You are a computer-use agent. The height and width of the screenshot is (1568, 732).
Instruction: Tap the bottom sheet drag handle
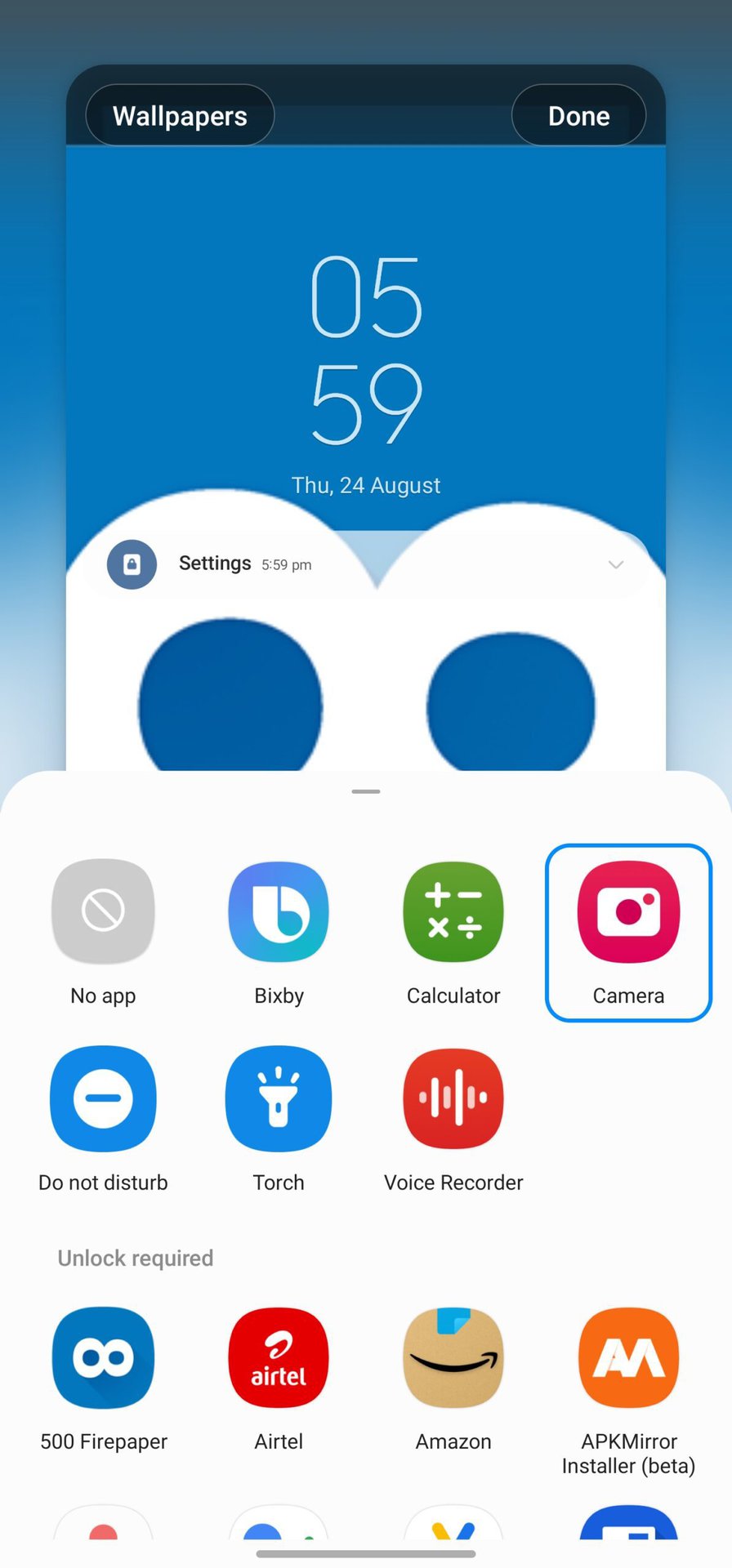point(366,791)
